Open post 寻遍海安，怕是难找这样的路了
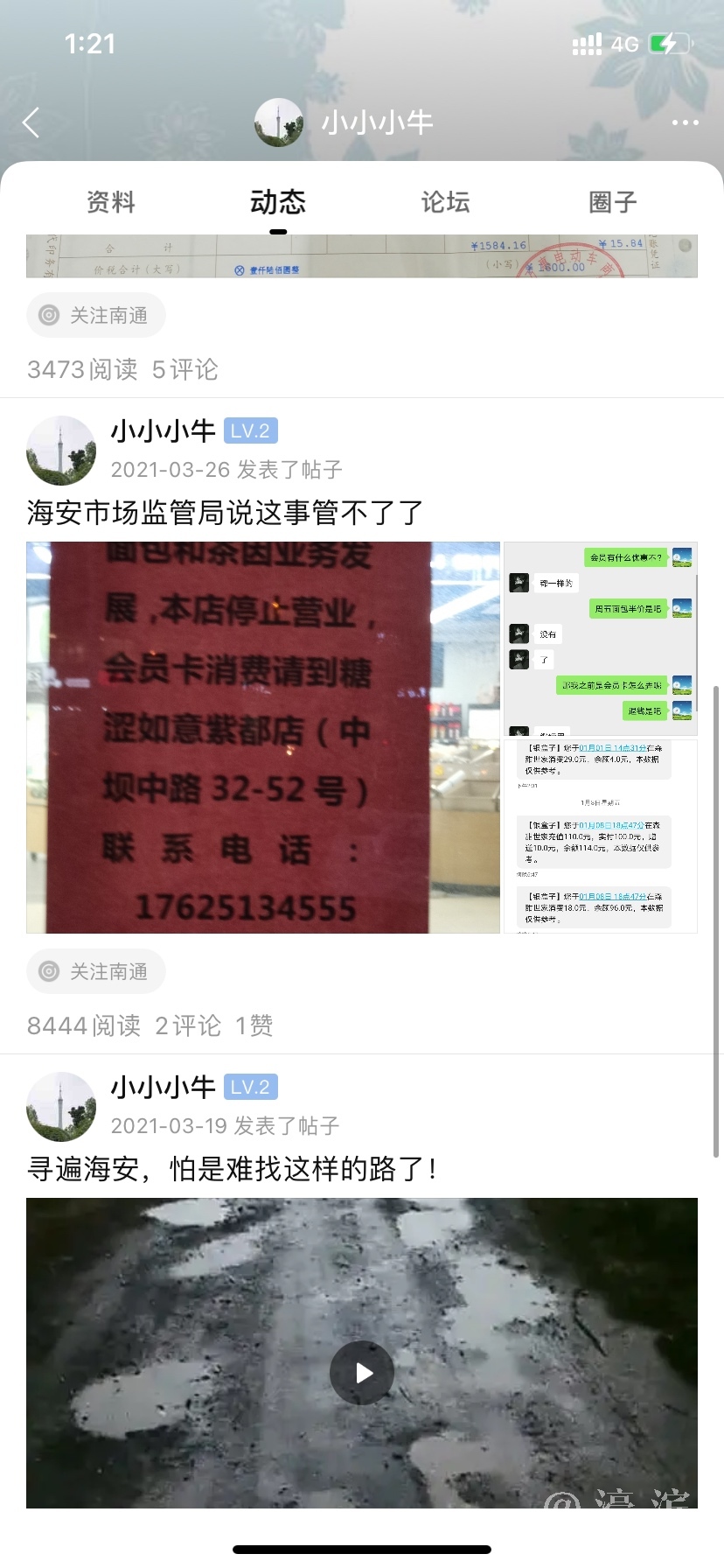724x1568 pixels. click(232, 1169)
